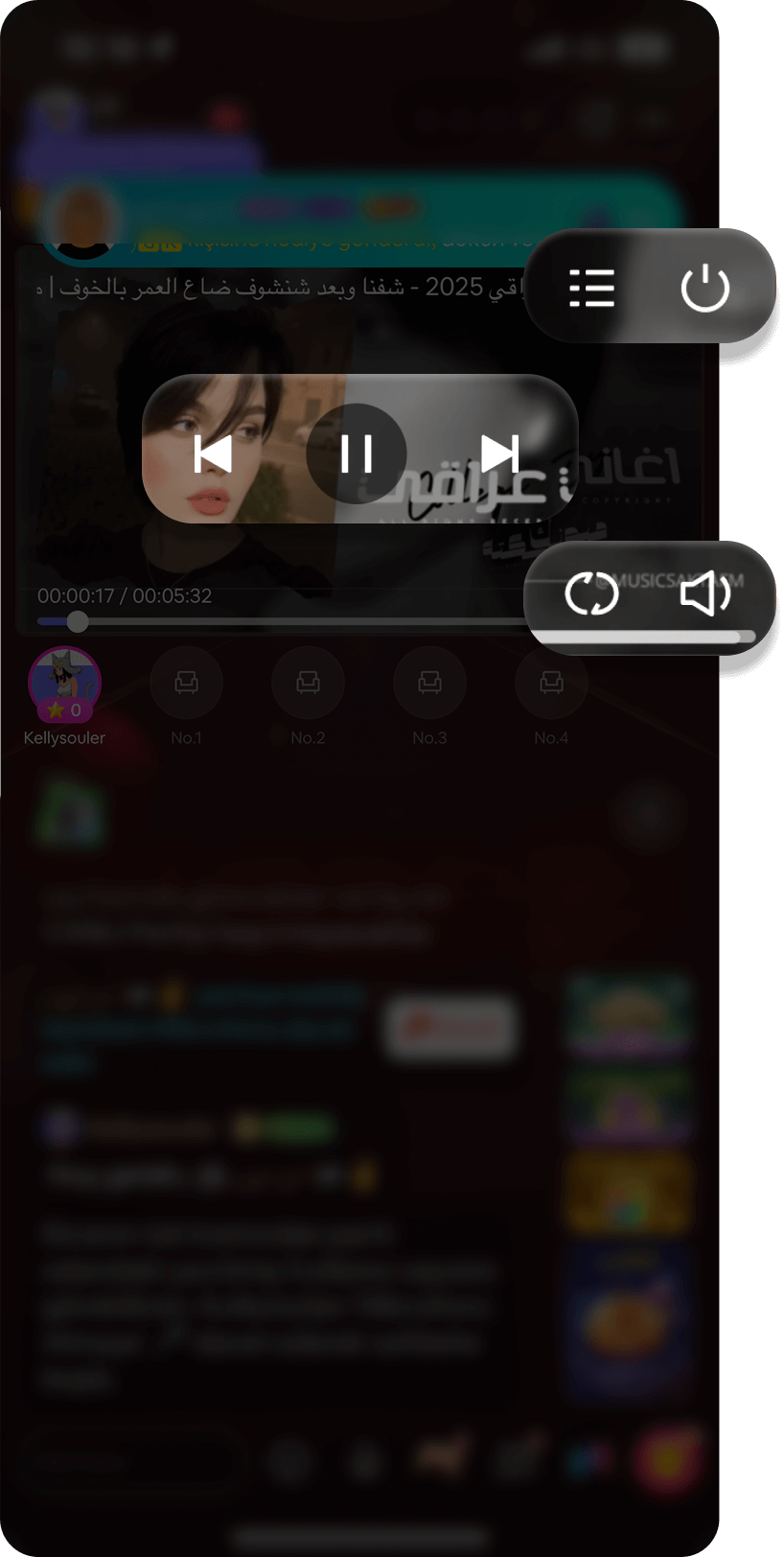Skip to the next track
Image resolution: width=784 pixels, height=1557 pixels.
tap(499, 453)
